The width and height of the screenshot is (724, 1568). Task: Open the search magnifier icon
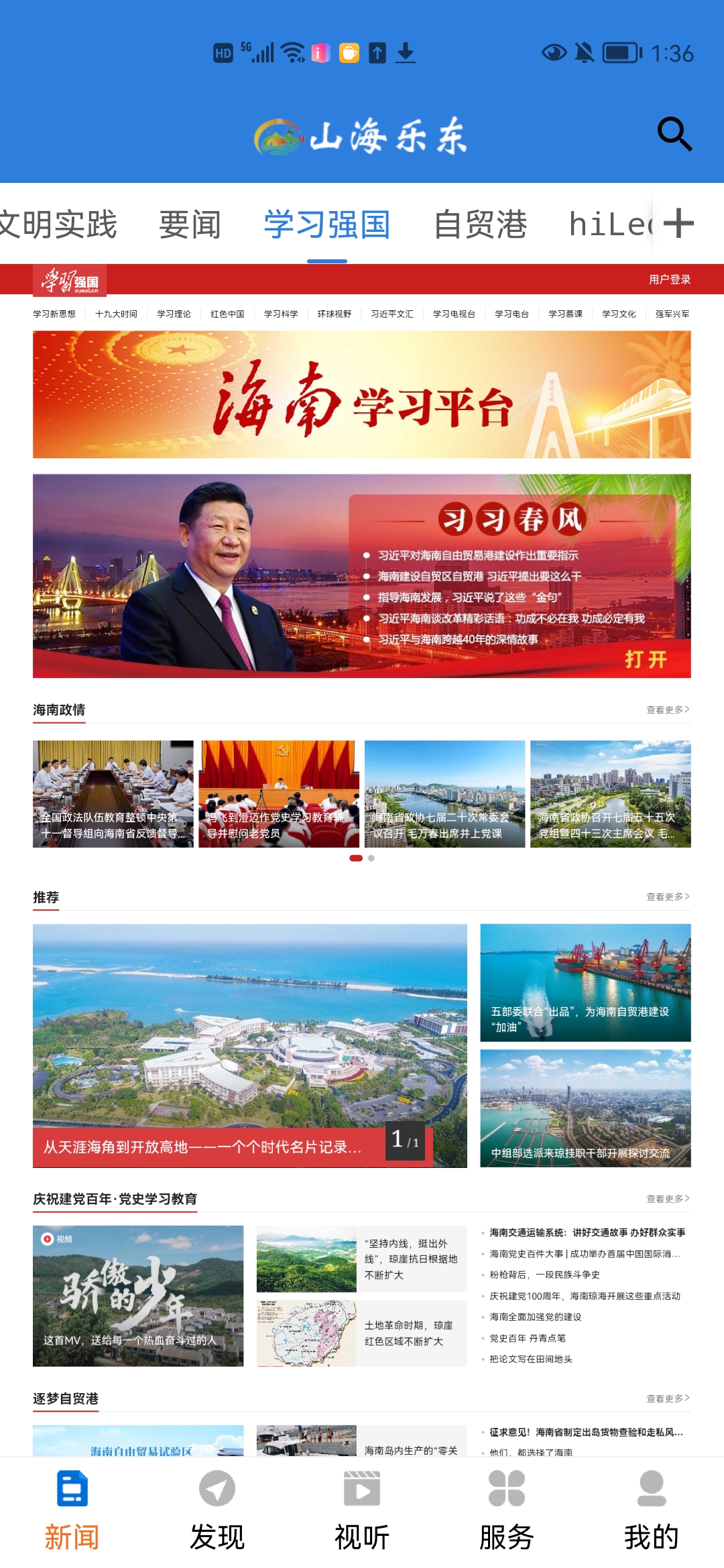(x=674, y=134)
